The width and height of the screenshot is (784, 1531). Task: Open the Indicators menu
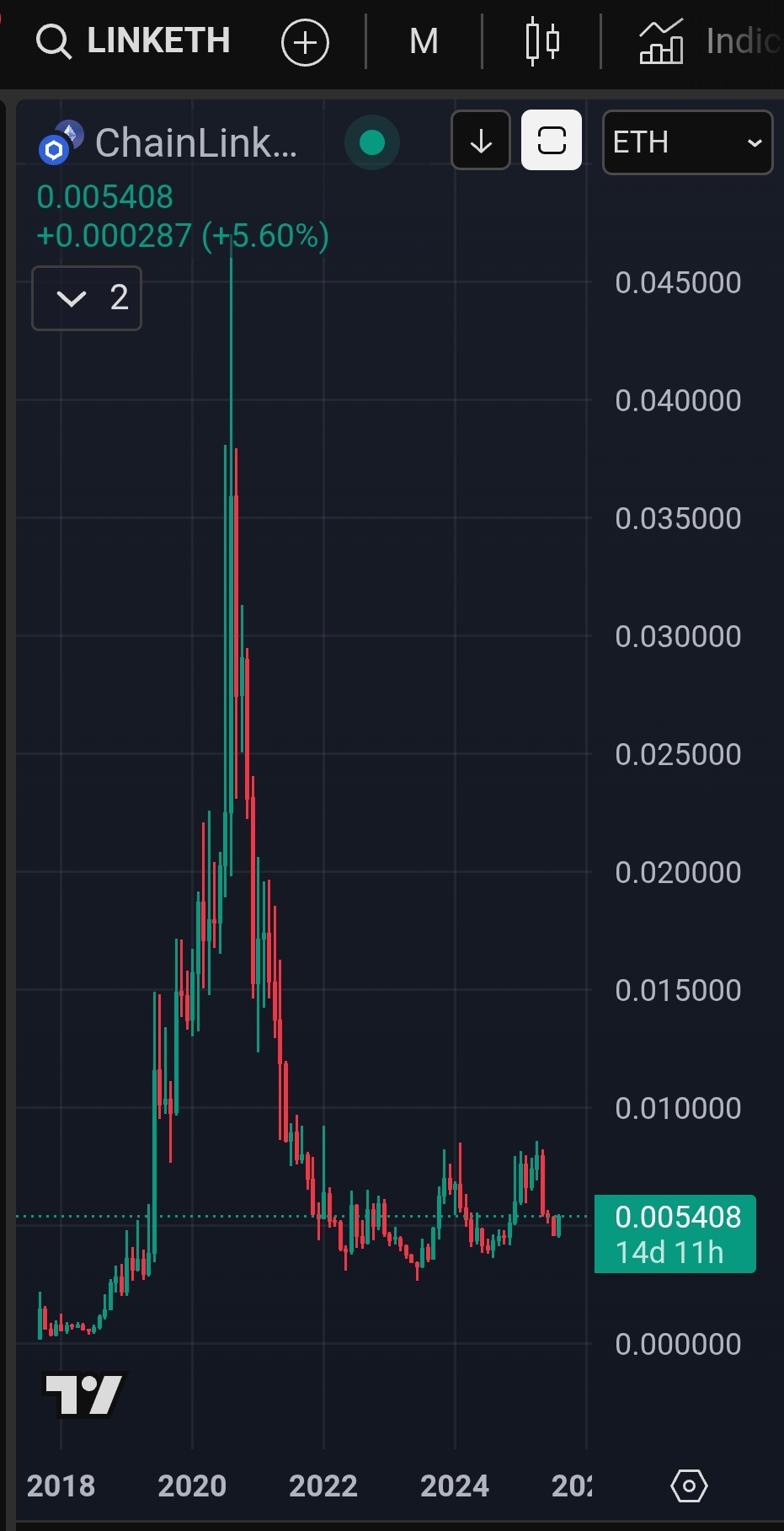(710, 41)
